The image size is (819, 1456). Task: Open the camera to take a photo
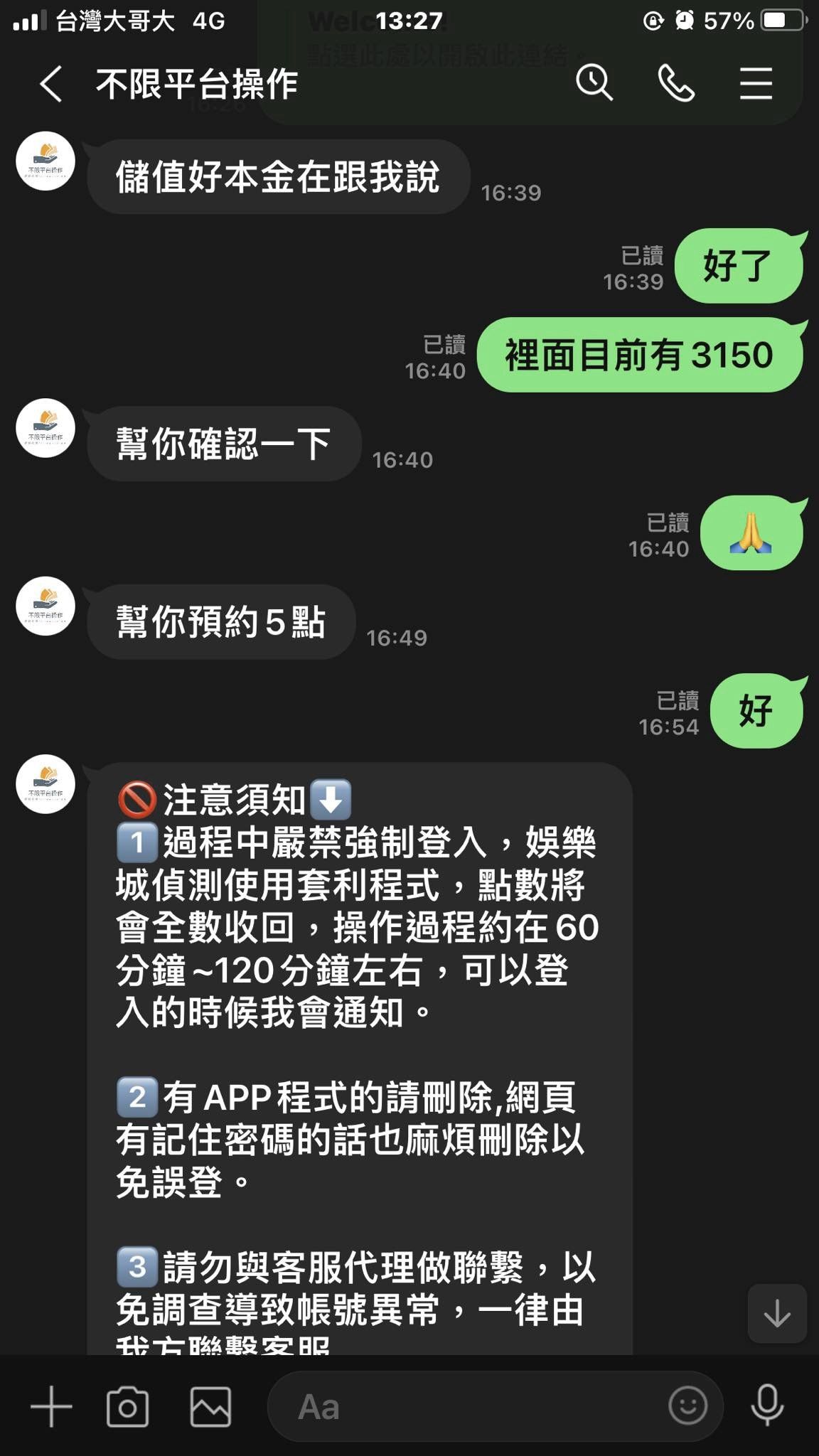[x=128, y=1406]
